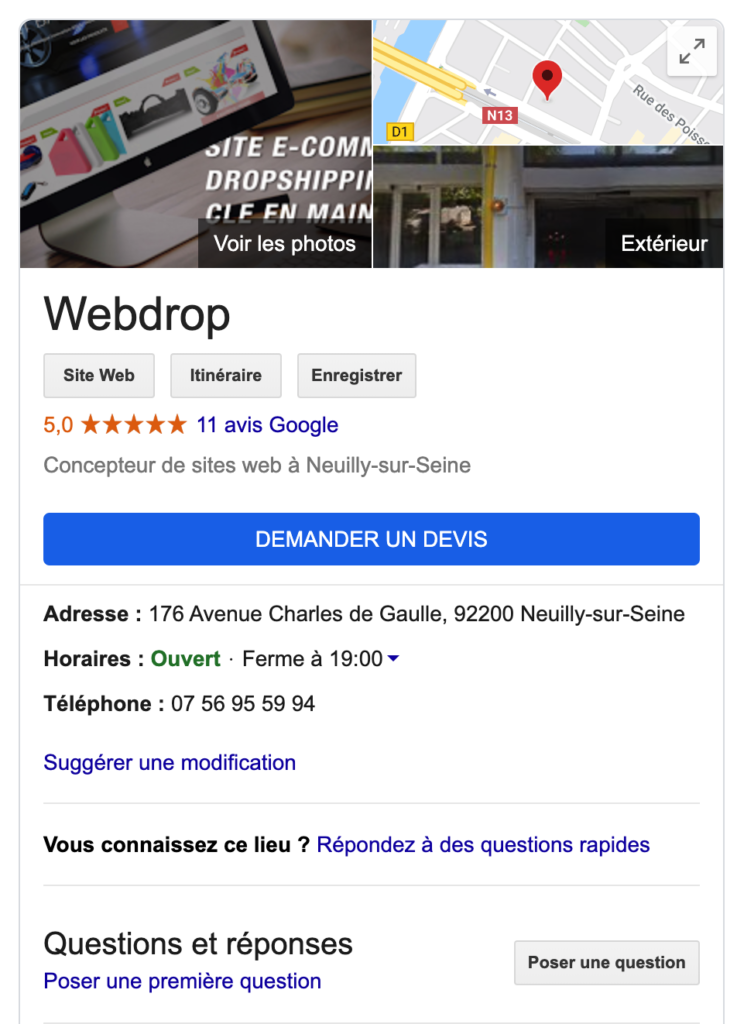Click the Extérieur photo label
The height and width of the screenshot is (1024, 737).
[664, 242]
